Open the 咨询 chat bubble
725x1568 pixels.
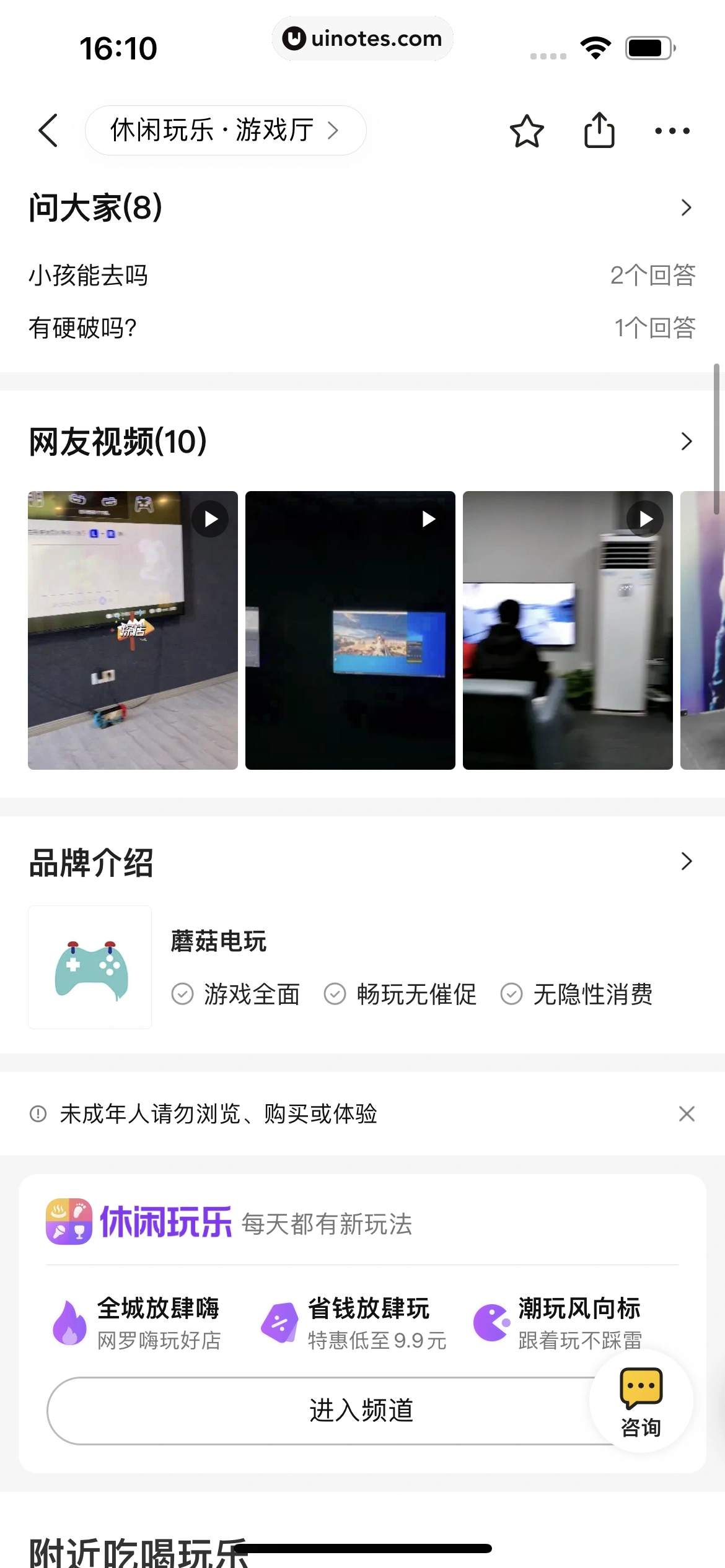coord(641,1401)
